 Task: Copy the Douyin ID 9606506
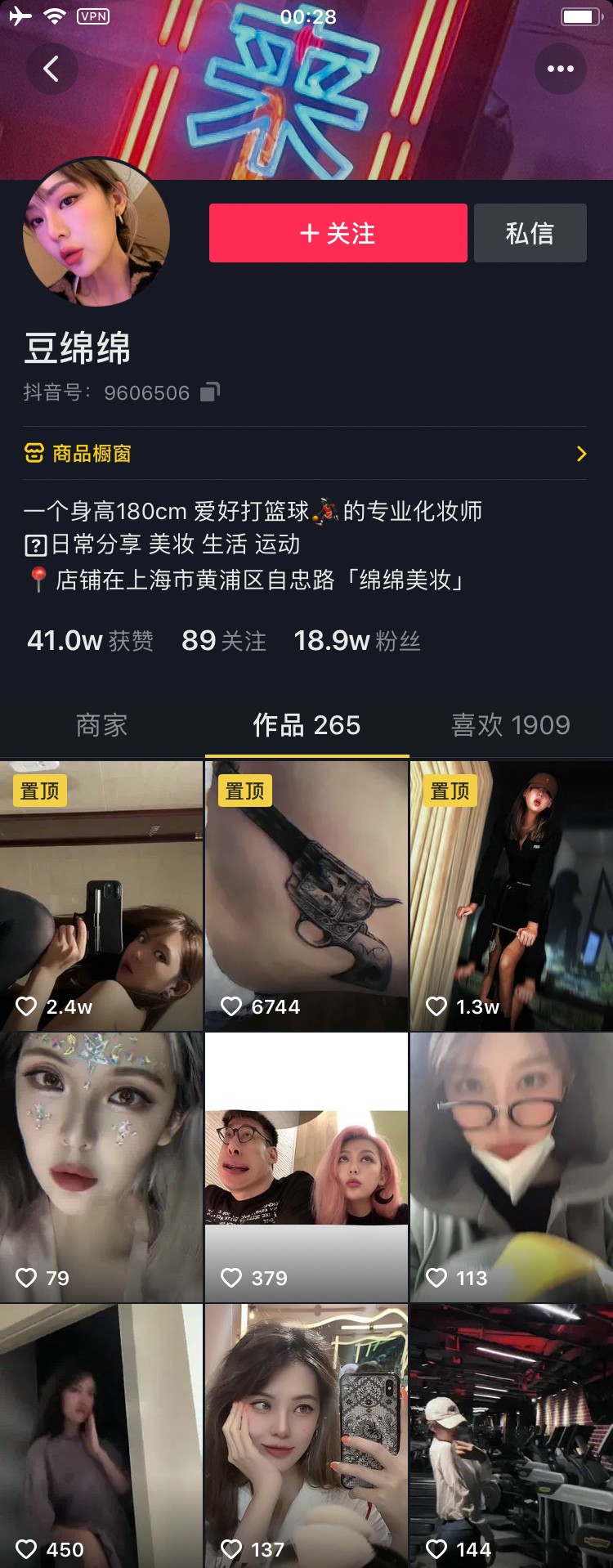click(x=210, y=392)
